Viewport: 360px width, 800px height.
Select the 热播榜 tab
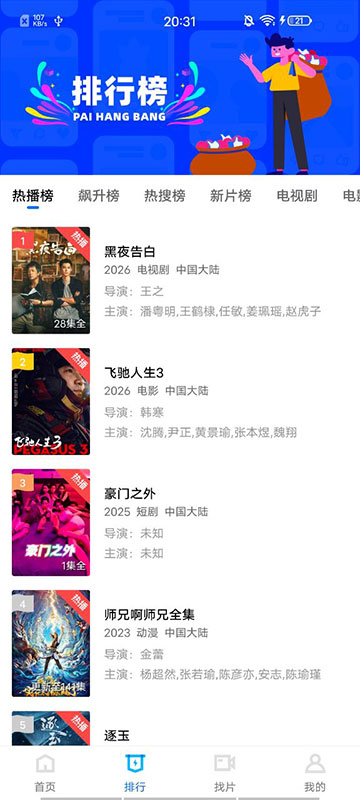coord(33,195)
